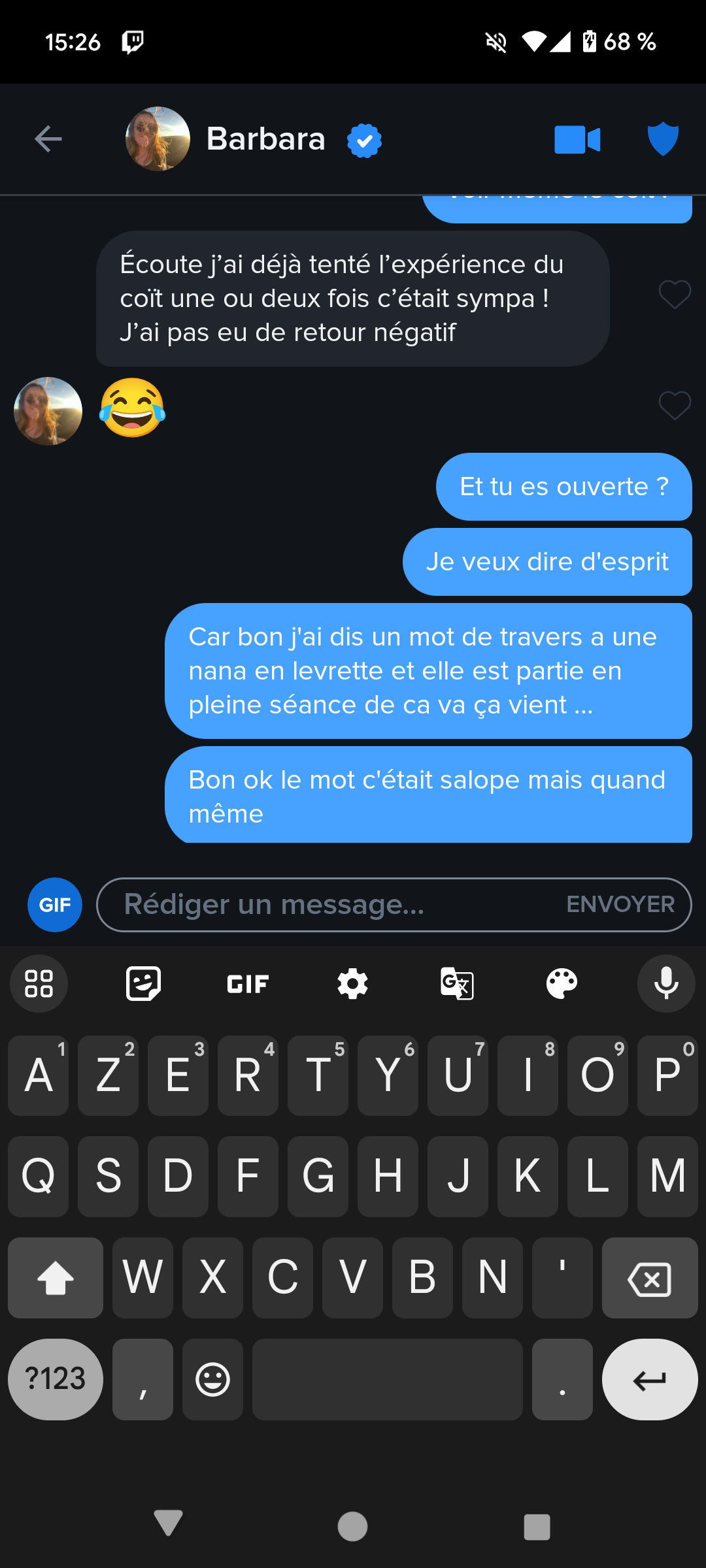The width and height of the screenshot is (706, 1568).
Task: Open the blue GIF picker button
Action: click(x=55, y=905)
